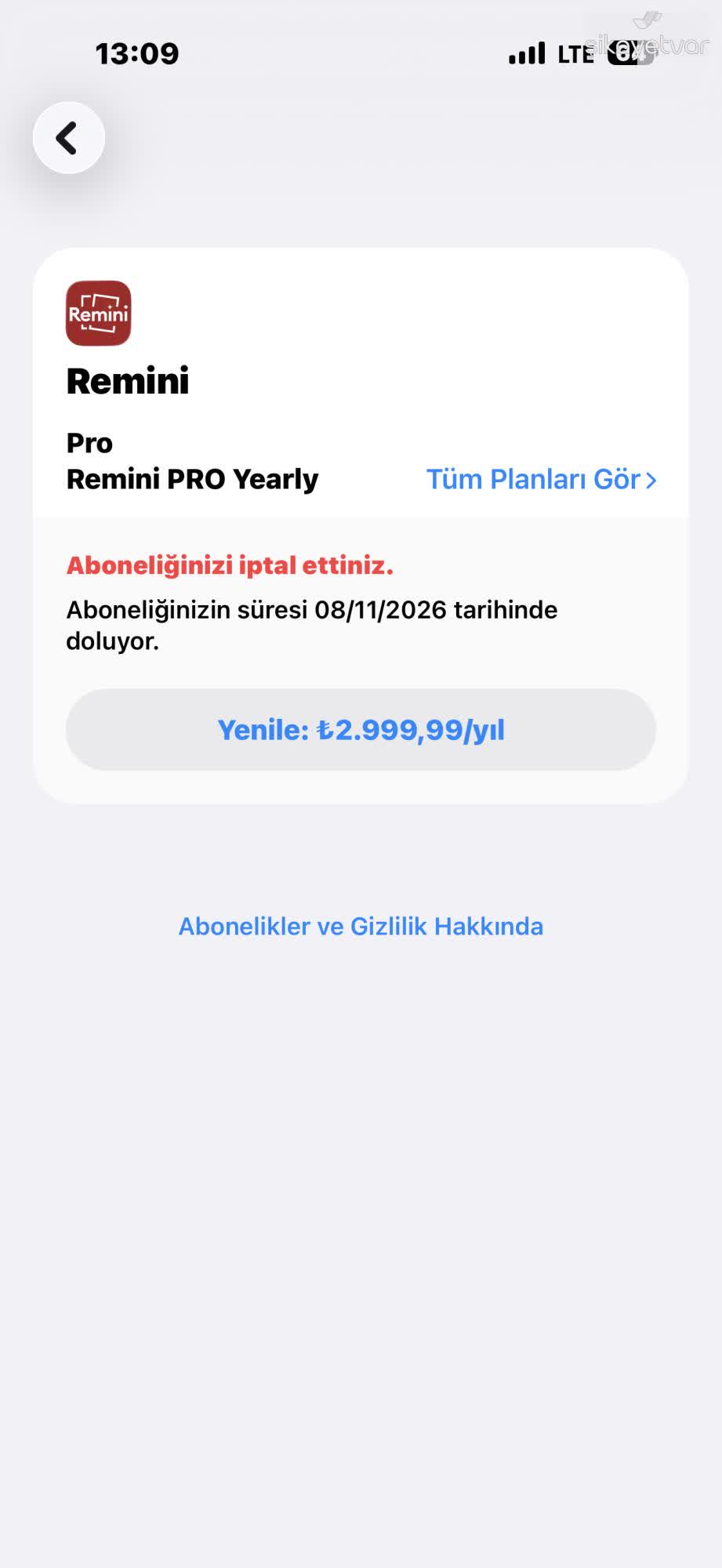722x1568 pixels.
Task: Select the red Remini logo in the card
Action: (x=97, y=314)
